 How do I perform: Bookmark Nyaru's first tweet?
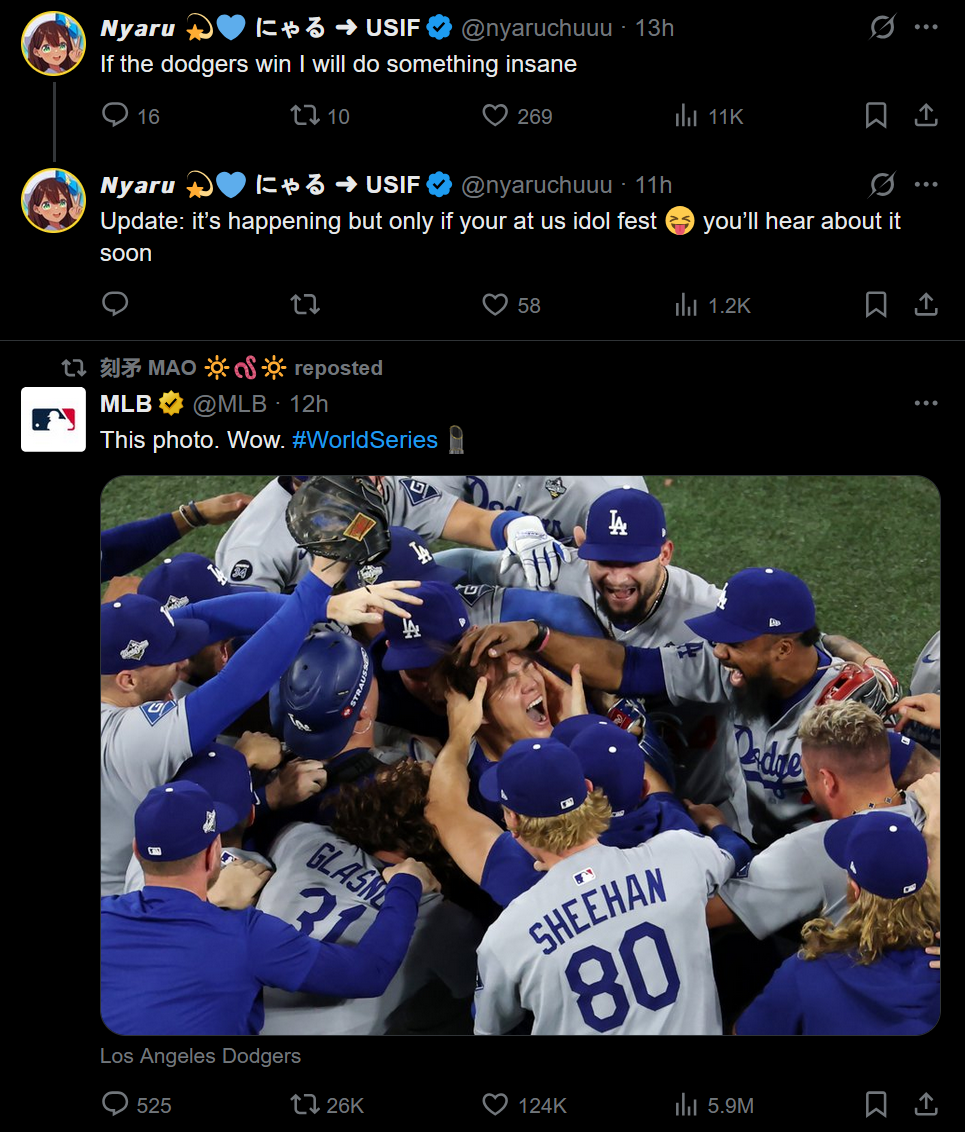(x=876, y=116)
